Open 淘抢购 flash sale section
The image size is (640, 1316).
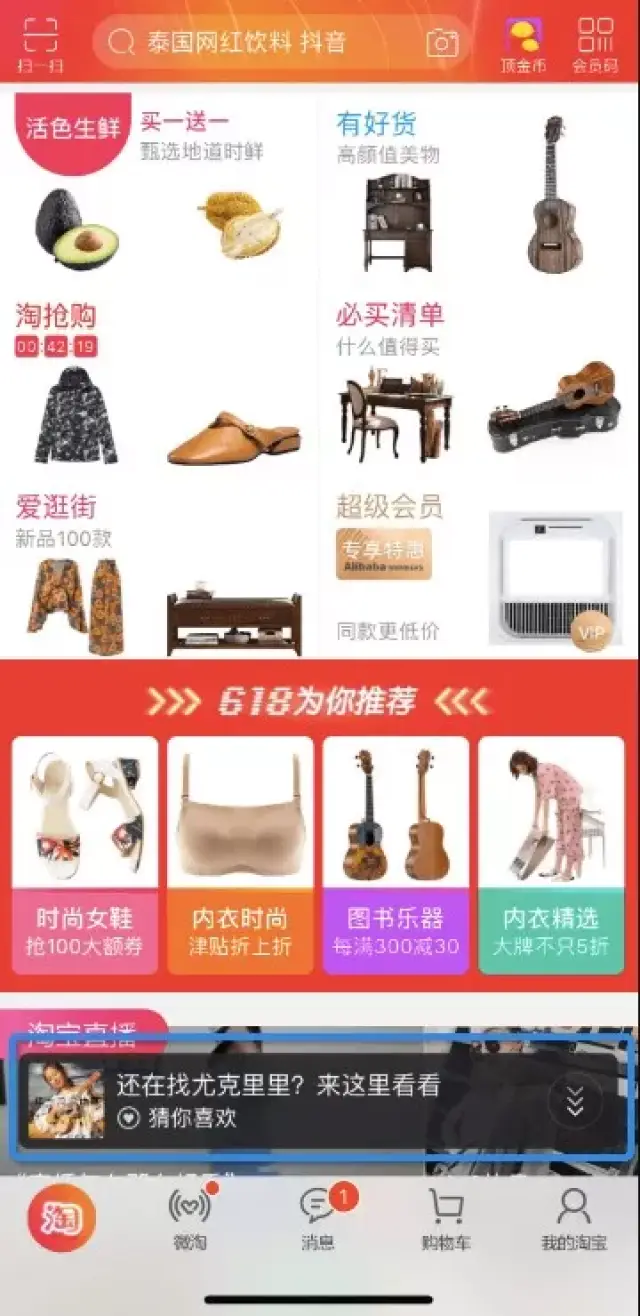click(56, 316)
